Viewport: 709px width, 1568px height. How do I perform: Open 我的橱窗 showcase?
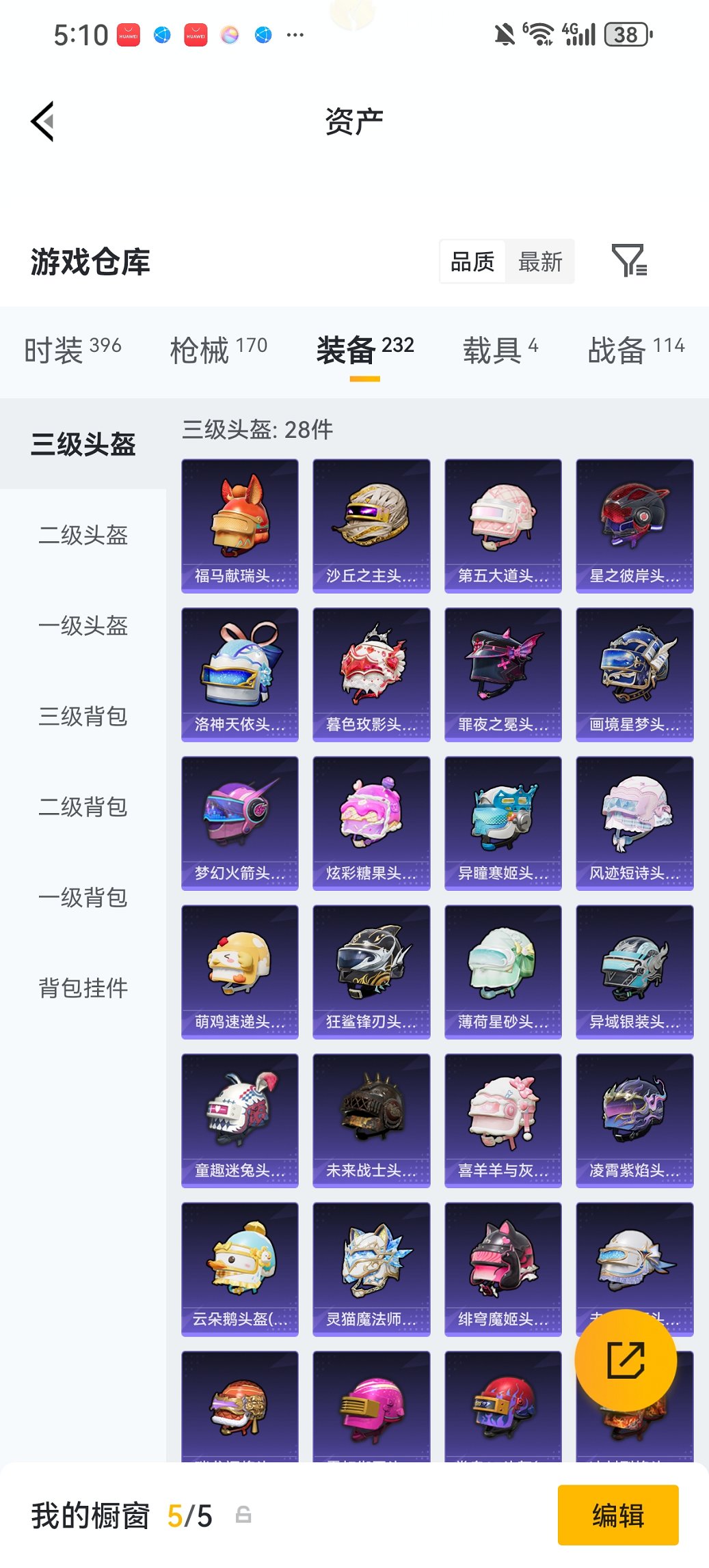[x=89, y=1516]
